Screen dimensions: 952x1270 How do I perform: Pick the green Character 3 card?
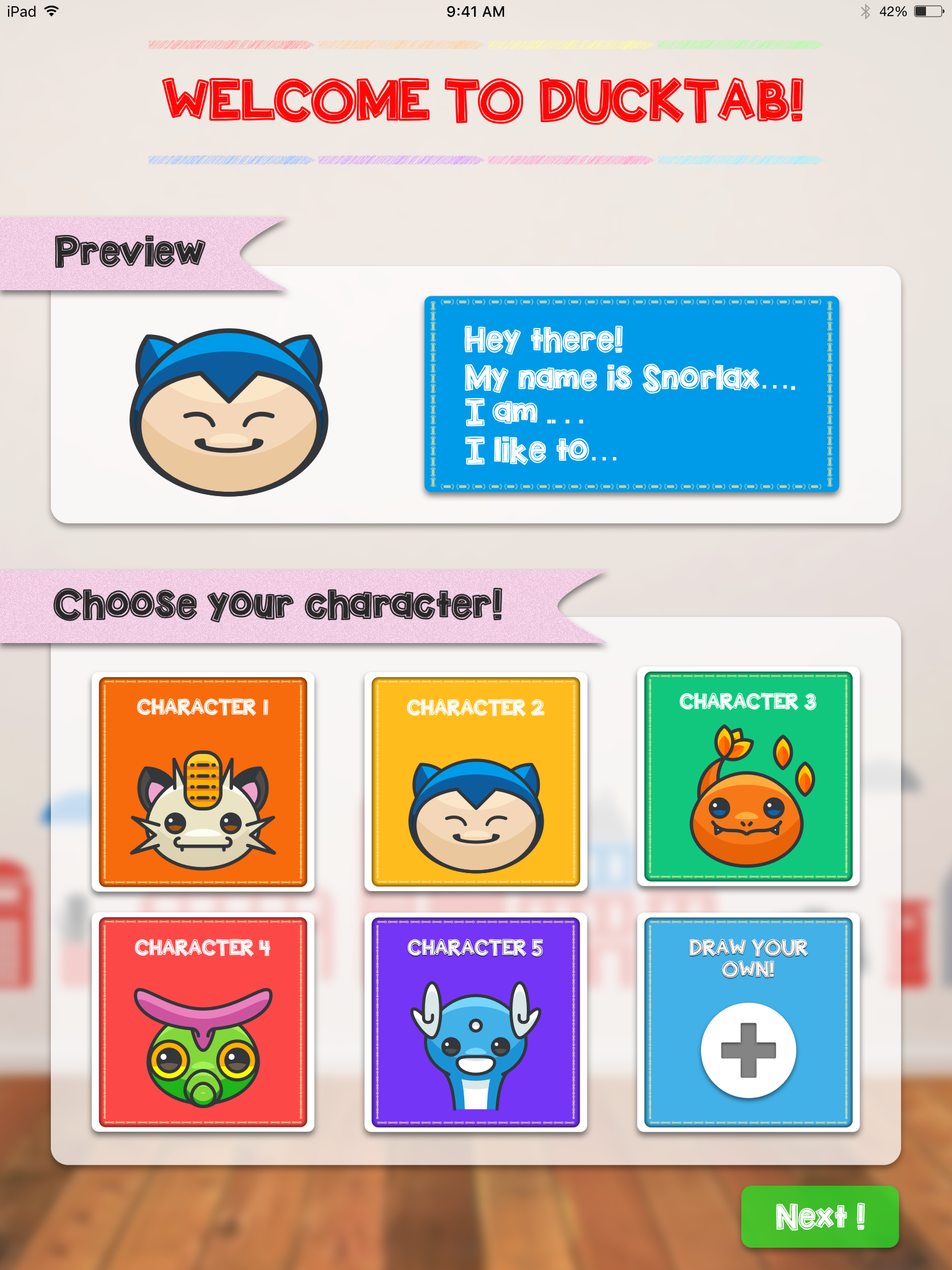(x=748, y=776)
